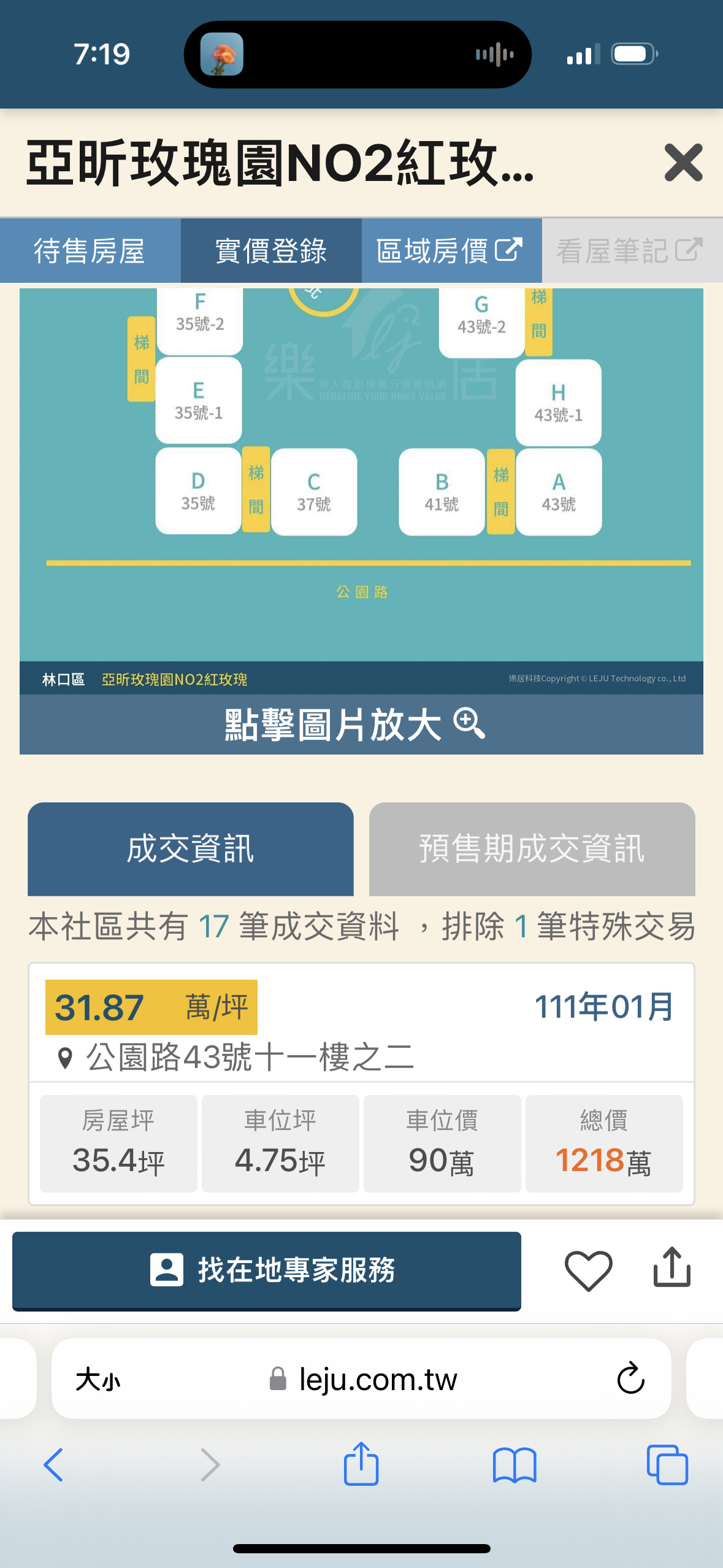Viewport: 723px width, 1568px height.
Task: Enlarge the floor layout image
Action: coord(361,724)
